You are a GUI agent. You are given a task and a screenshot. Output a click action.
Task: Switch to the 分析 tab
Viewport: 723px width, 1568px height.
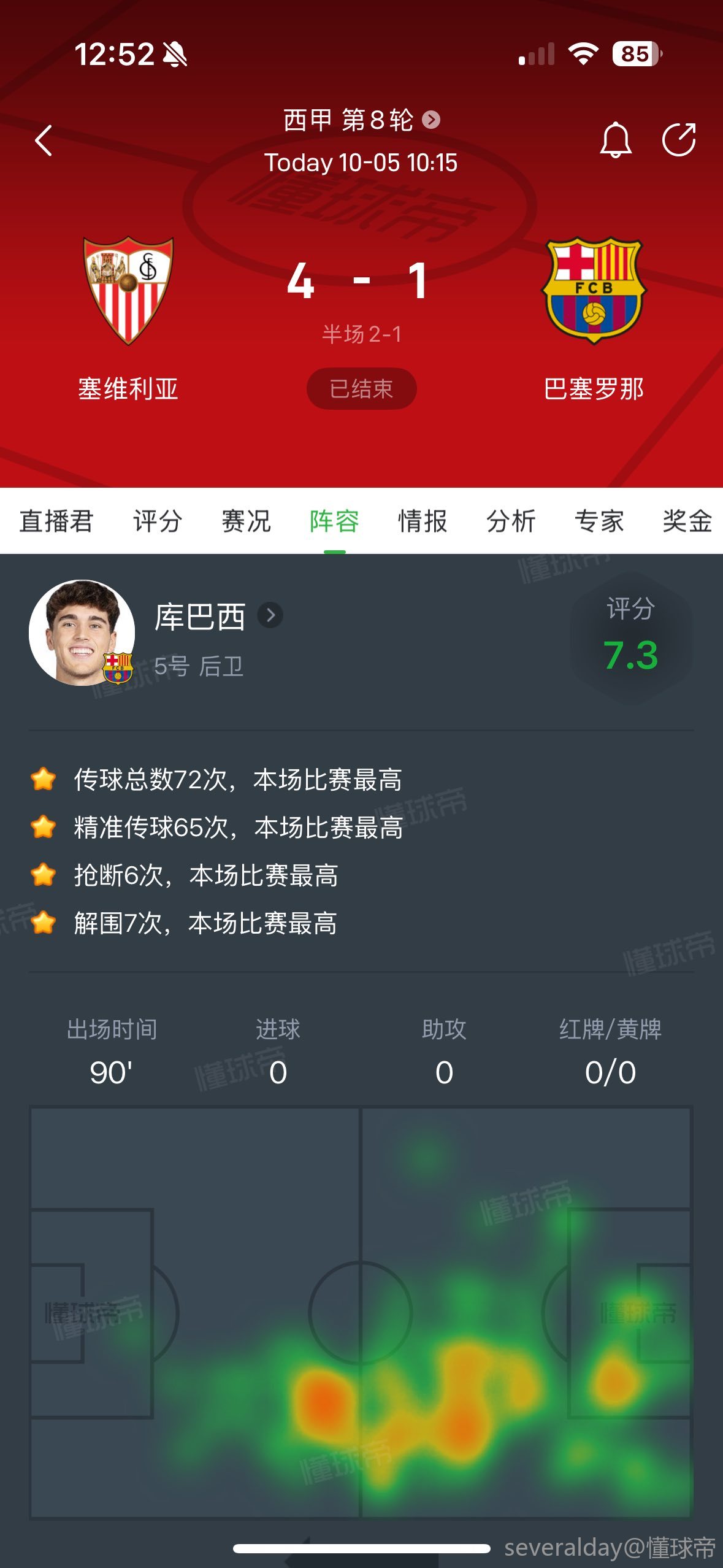tap(511, 521)
